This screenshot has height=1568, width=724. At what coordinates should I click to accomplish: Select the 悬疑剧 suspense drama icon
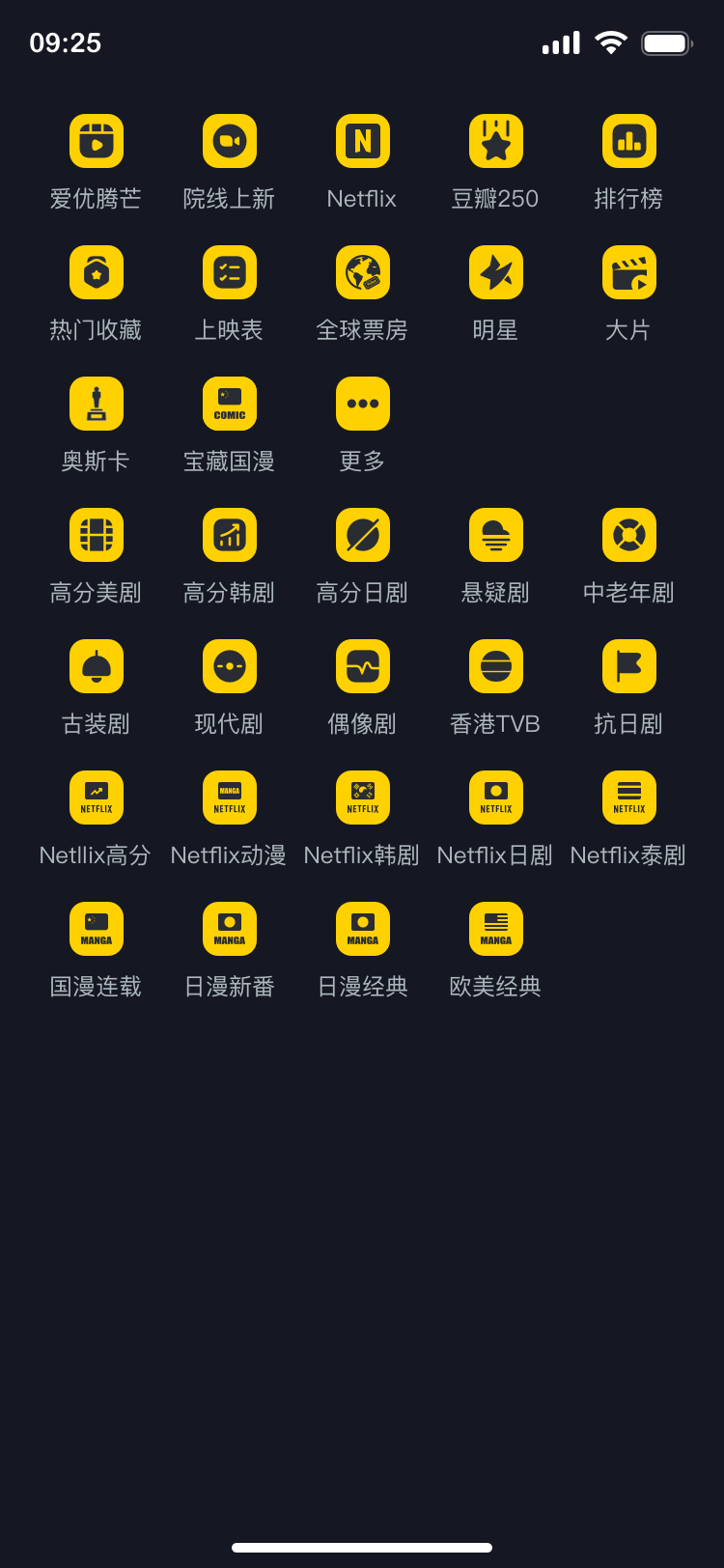pos(495,535)
